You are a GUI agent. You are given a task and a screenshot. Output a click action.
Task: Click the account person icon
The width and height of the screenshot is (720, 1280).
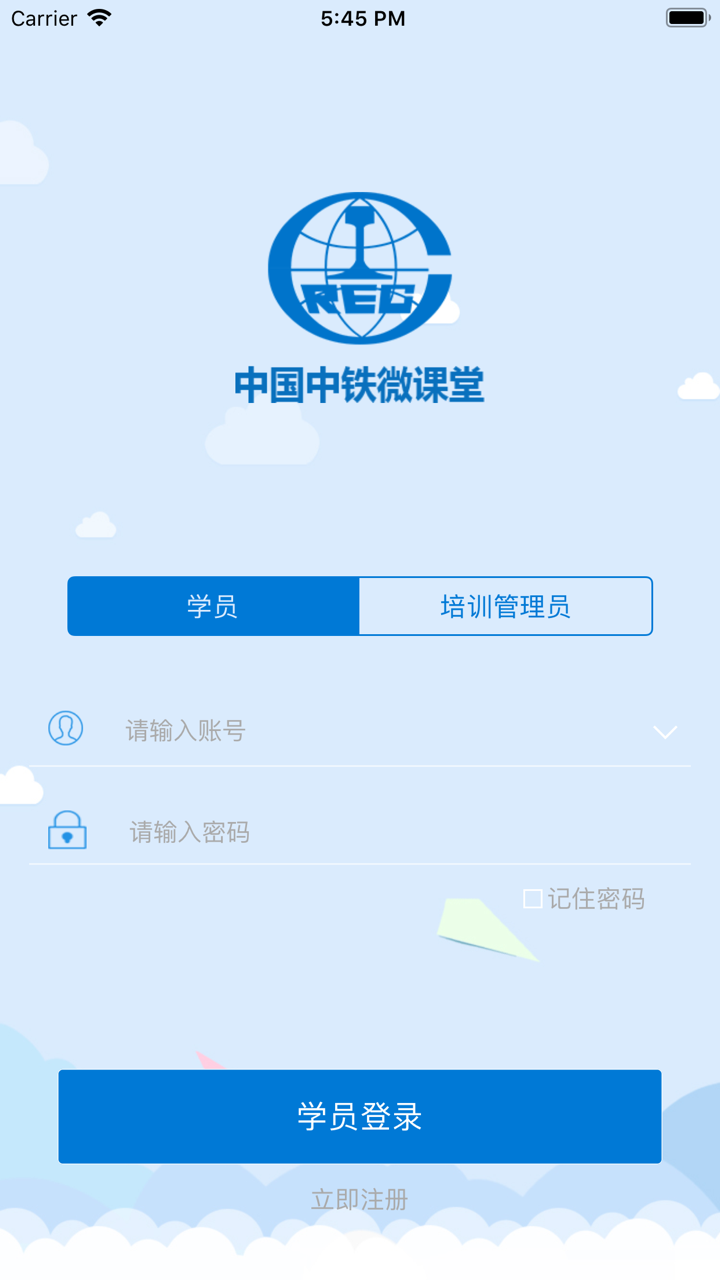pos(66,729)
